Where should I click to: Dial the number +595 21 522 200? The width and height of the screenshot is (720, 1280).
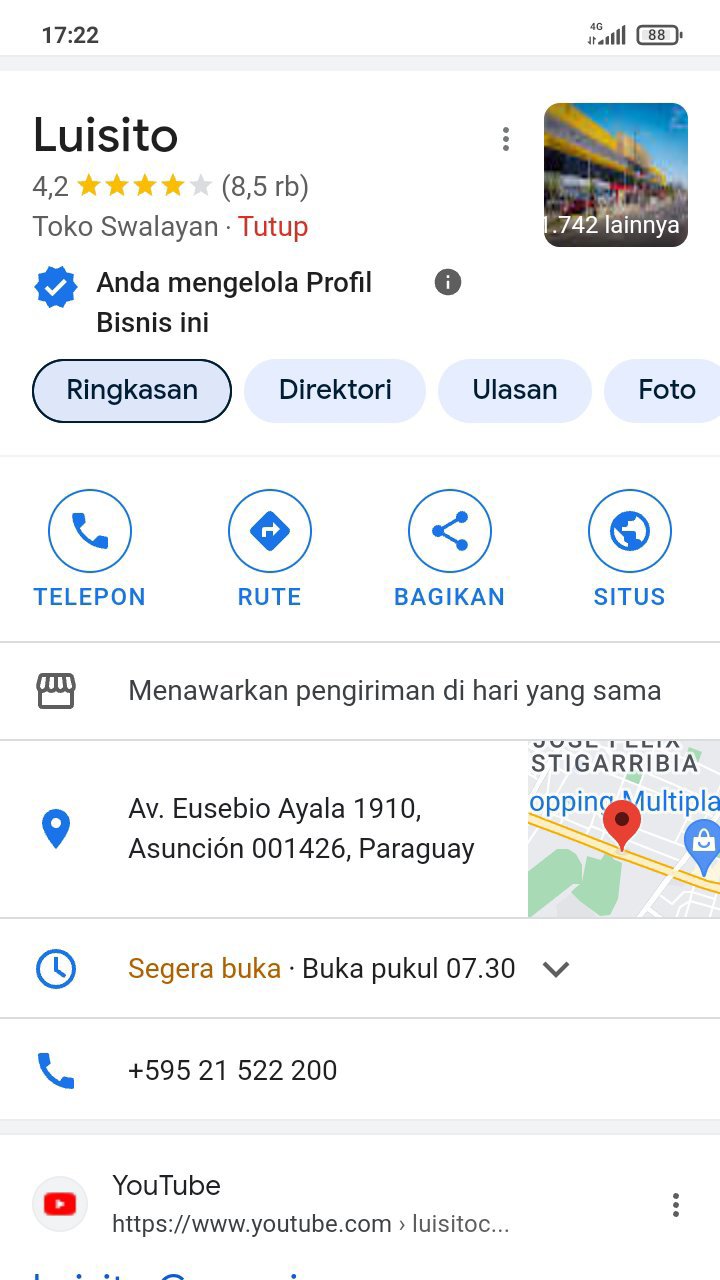click(232, 1070)
